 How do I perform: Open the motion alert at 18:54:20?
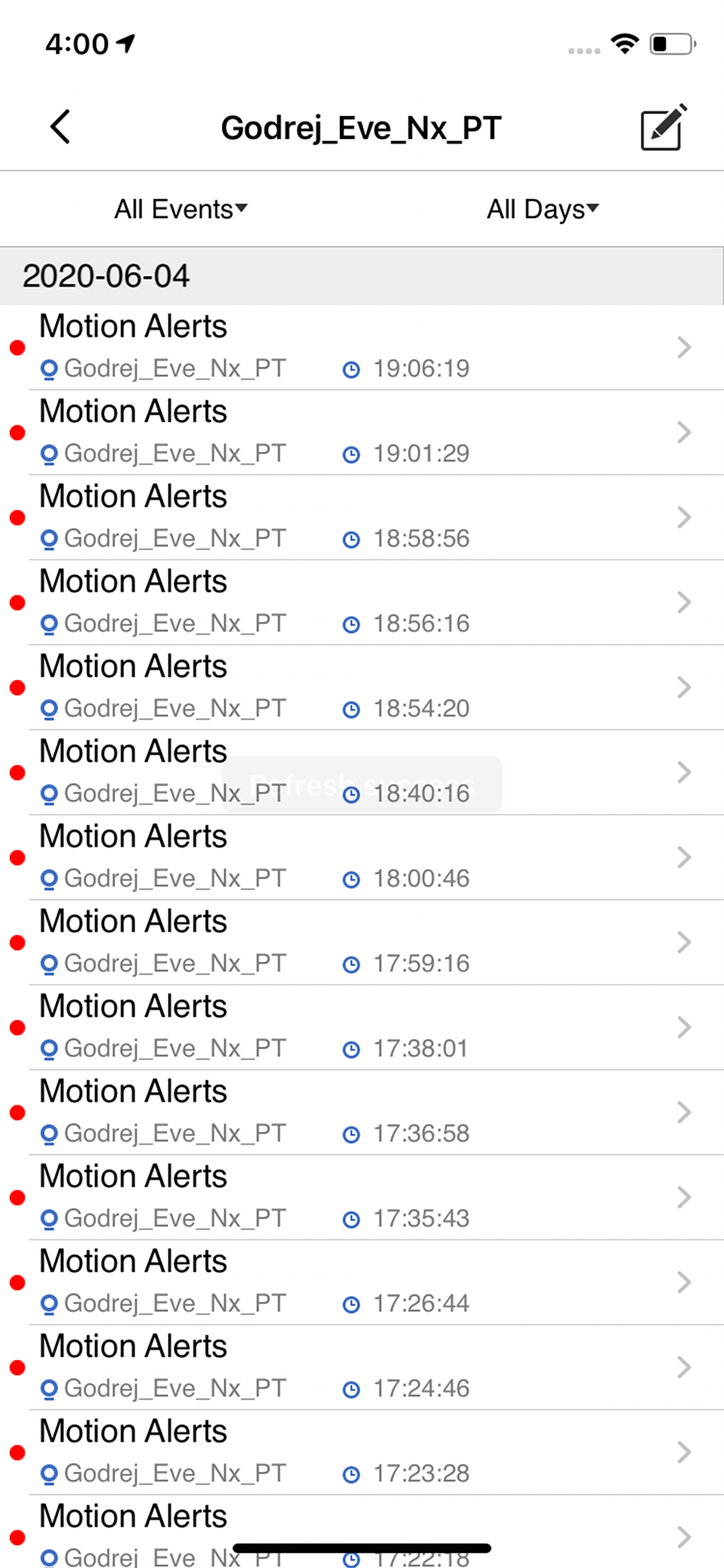(362, 688)
